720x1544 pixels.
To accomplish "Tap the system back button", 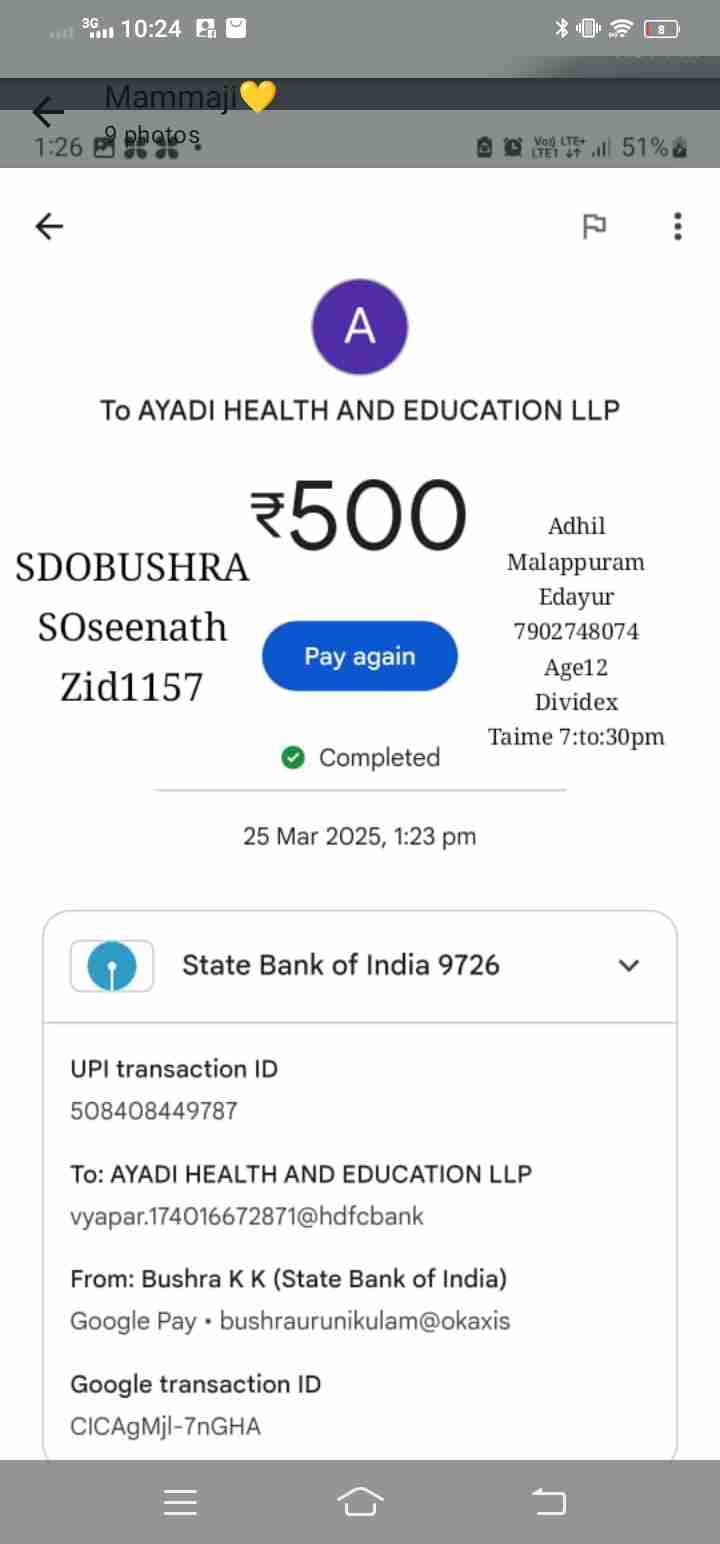I will tap(548, 1501).
